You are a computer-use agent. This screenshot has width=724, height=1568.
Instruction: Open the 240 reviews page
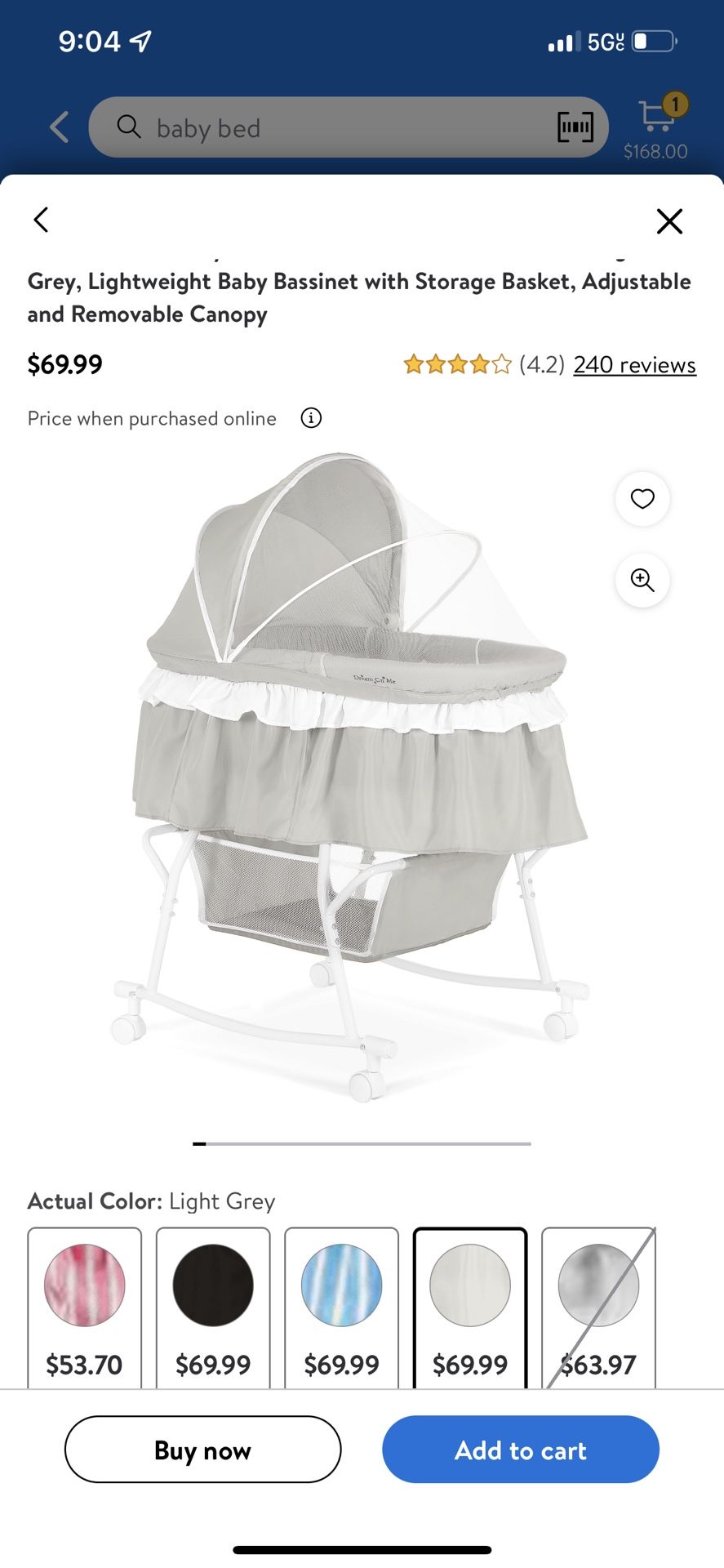[633, 365]
